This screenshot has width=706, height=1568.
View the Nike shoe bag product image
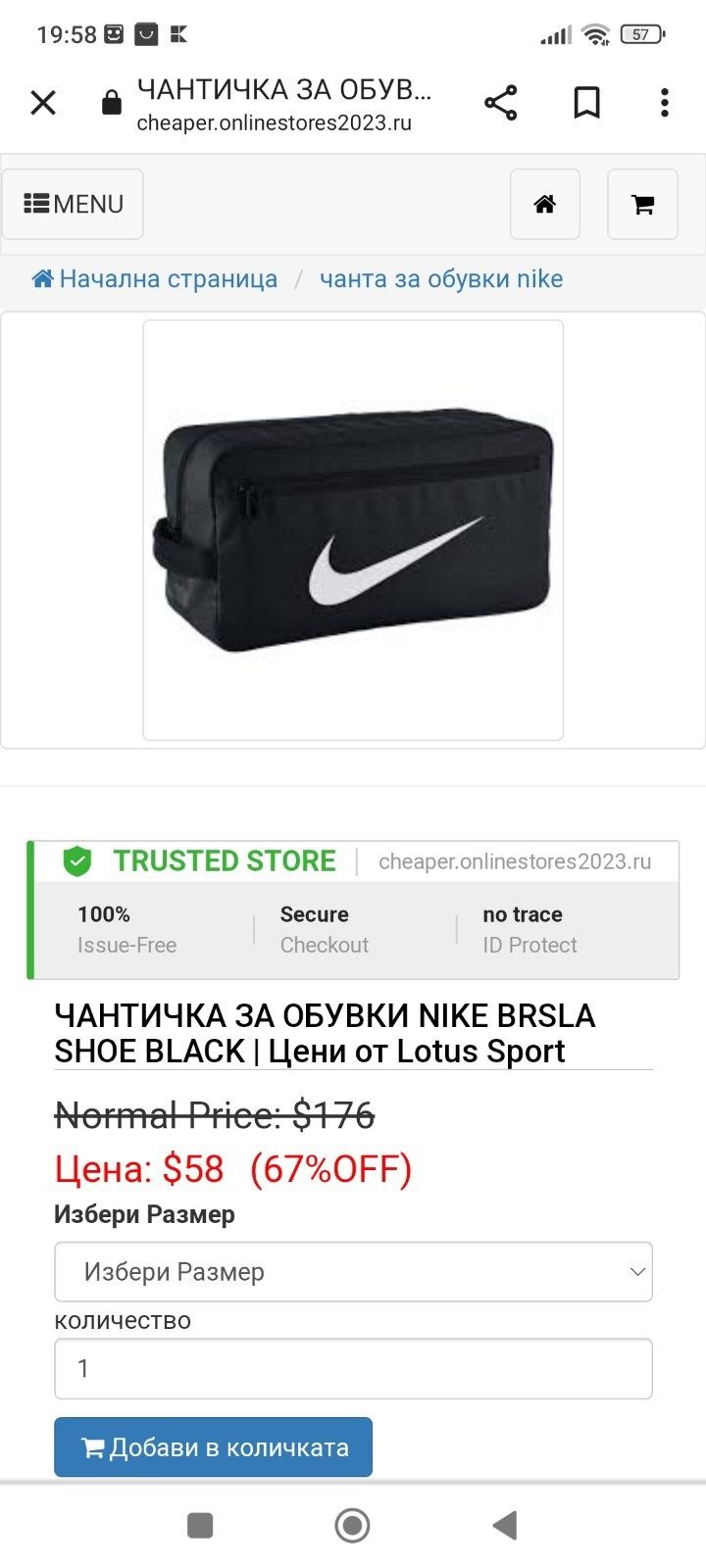[353, 529]
